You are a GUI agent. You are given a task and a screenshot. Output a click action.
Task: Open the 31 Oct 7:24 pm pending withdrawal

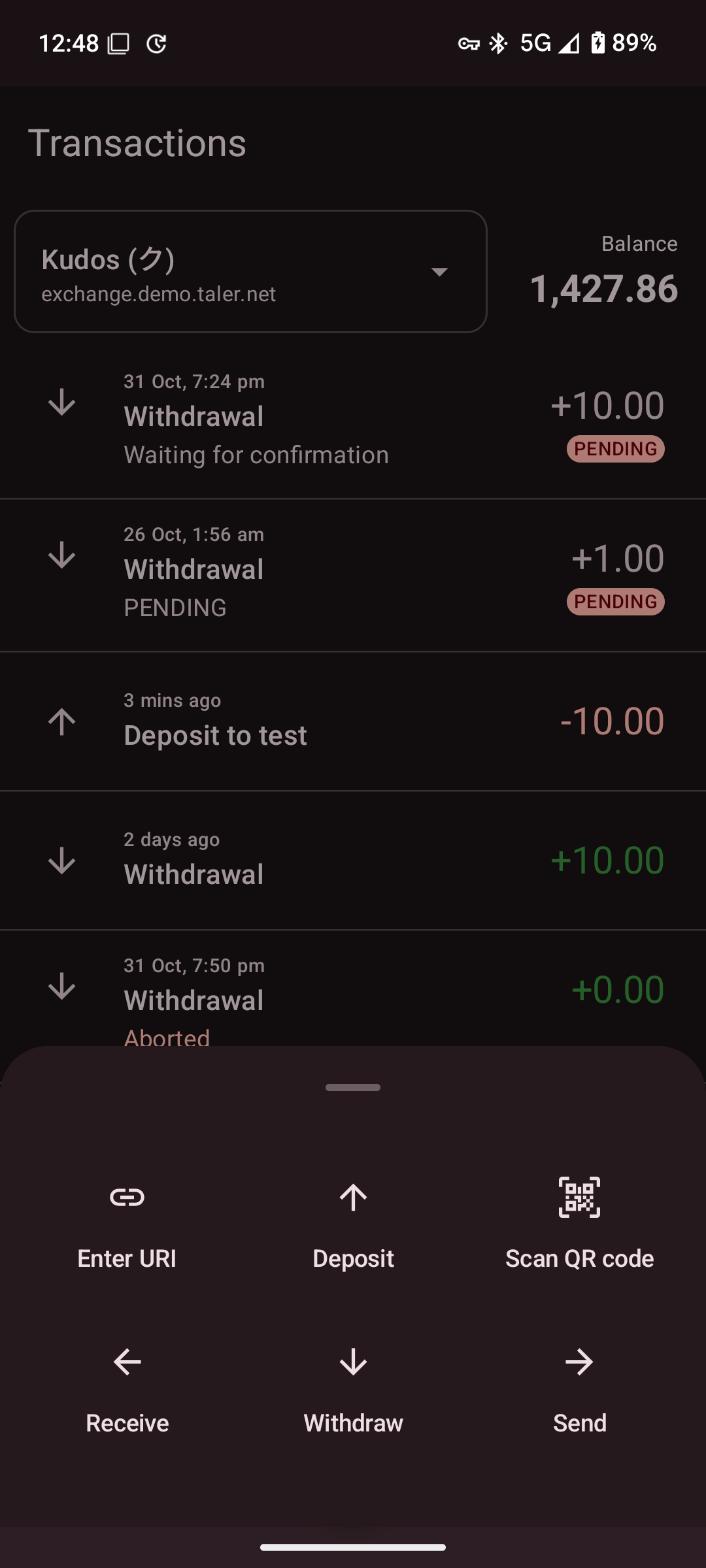tap(353, 418)
